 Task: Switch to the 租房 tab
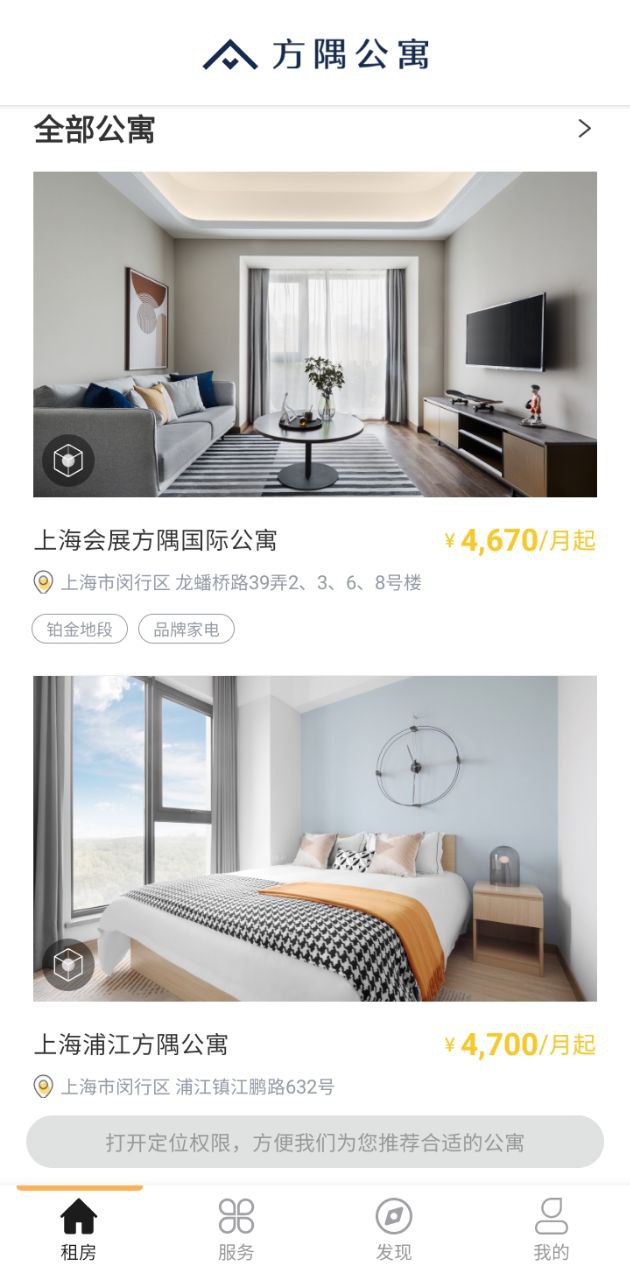click(x=79, y=1230)
